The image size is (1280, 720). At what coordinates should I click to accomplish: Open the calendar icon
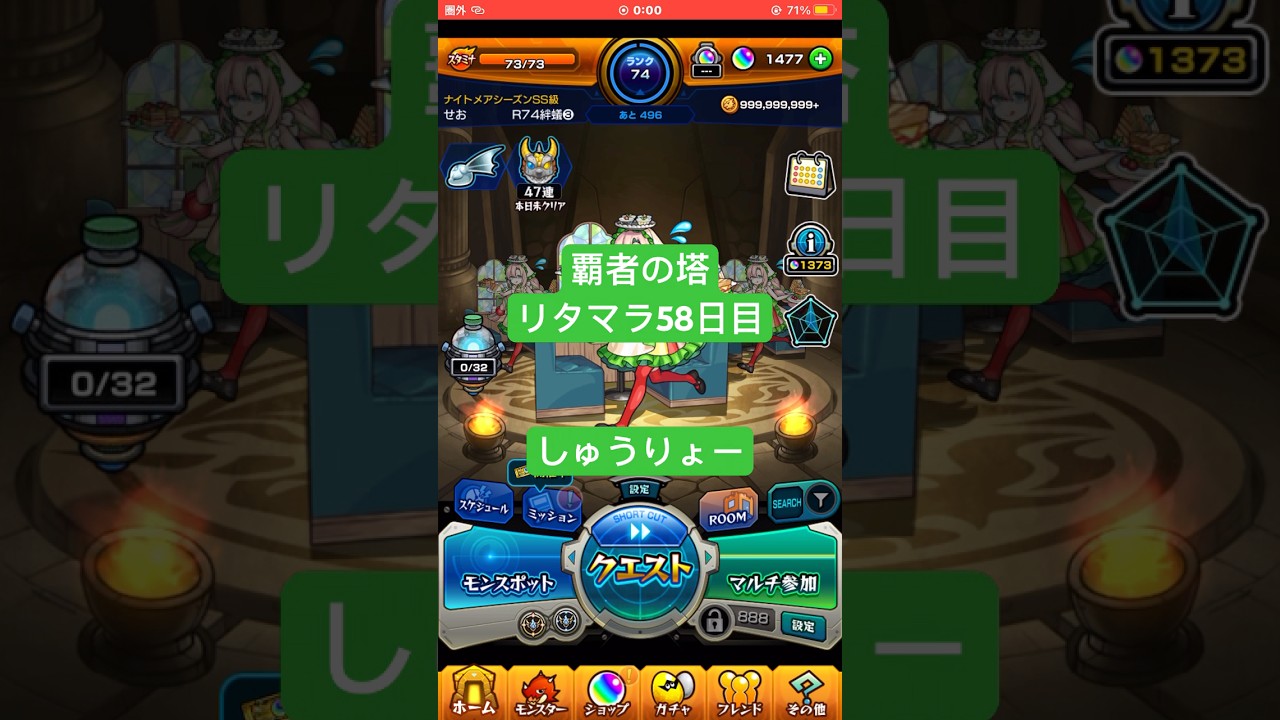click(809, 176)
